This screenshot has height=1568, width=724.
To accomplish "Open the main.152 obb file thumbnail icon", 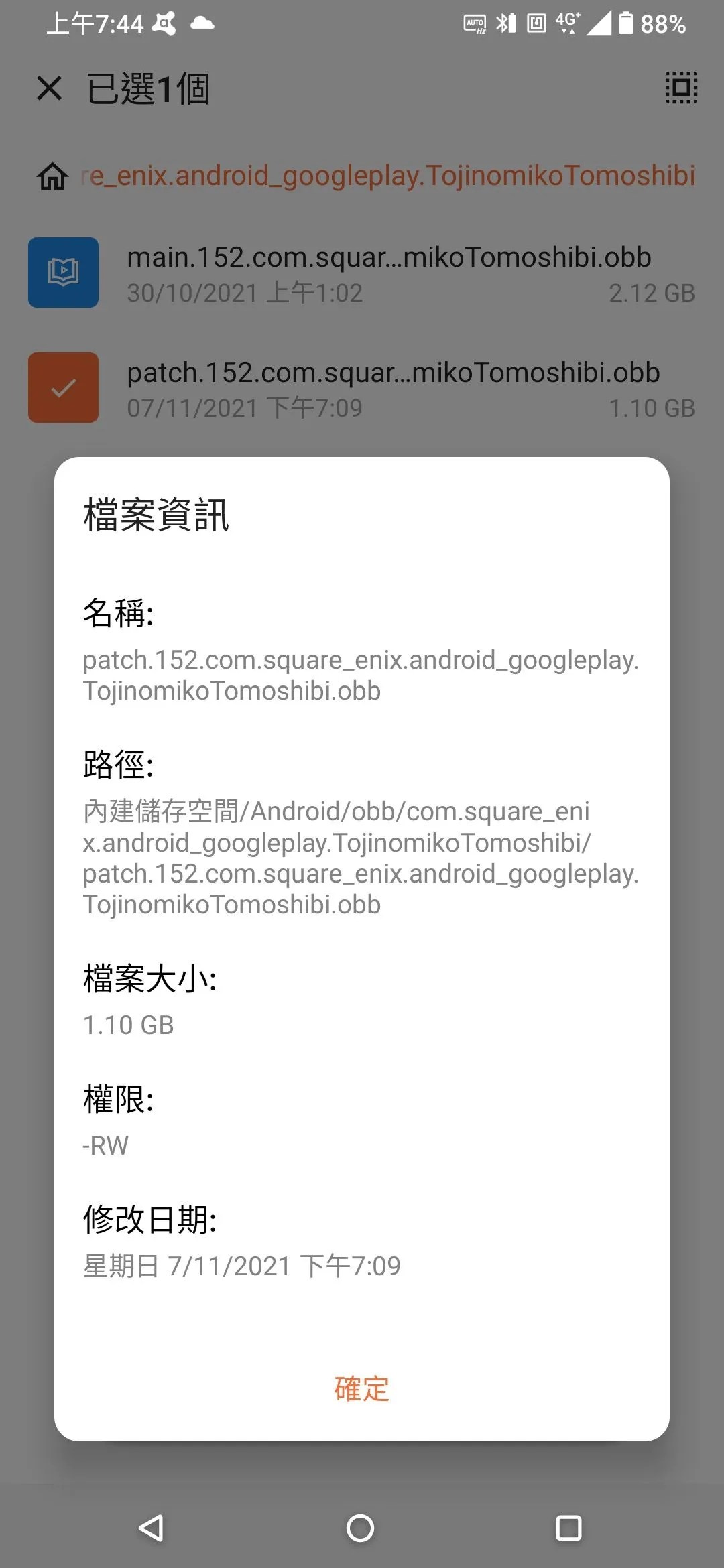I will pos(62,273).
